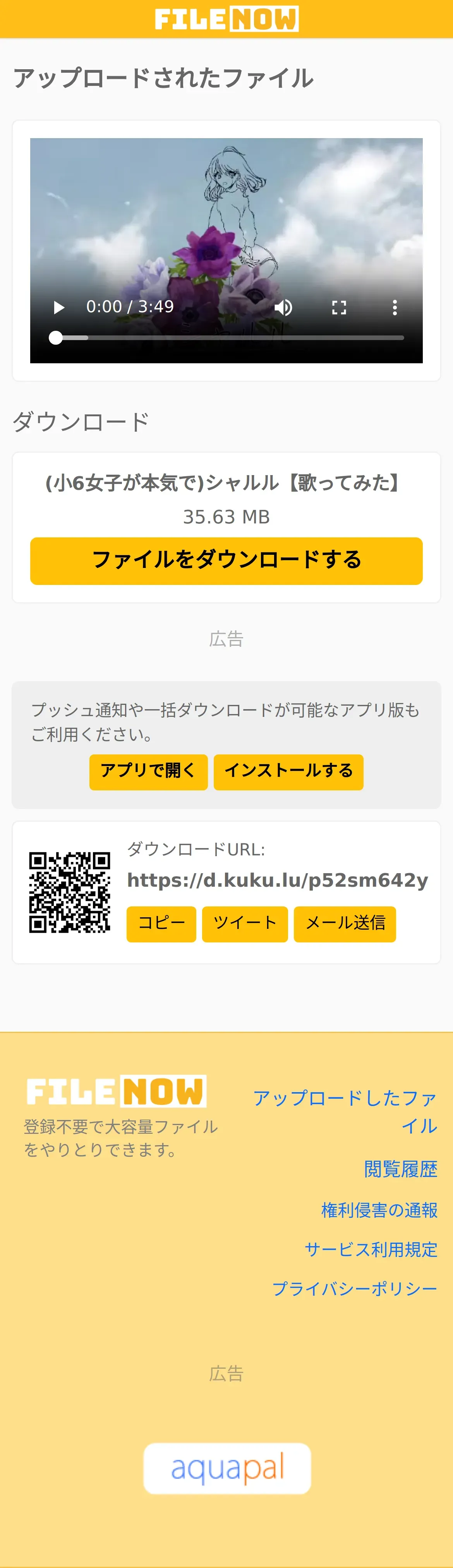Viewport: 453px width, 1568px height.
Task: Open サービス利用規定 link
Action: [x=371, y=1250]
